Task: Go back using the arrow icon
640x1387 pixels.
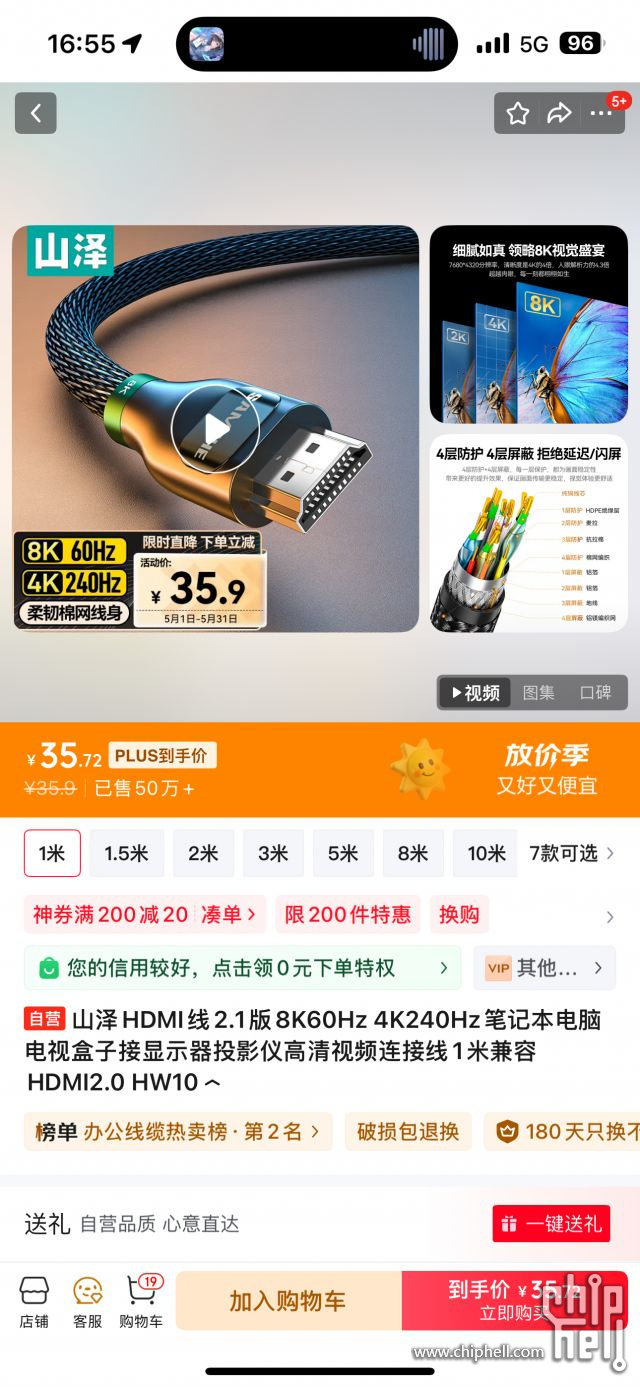Action: tap(35, 113)
